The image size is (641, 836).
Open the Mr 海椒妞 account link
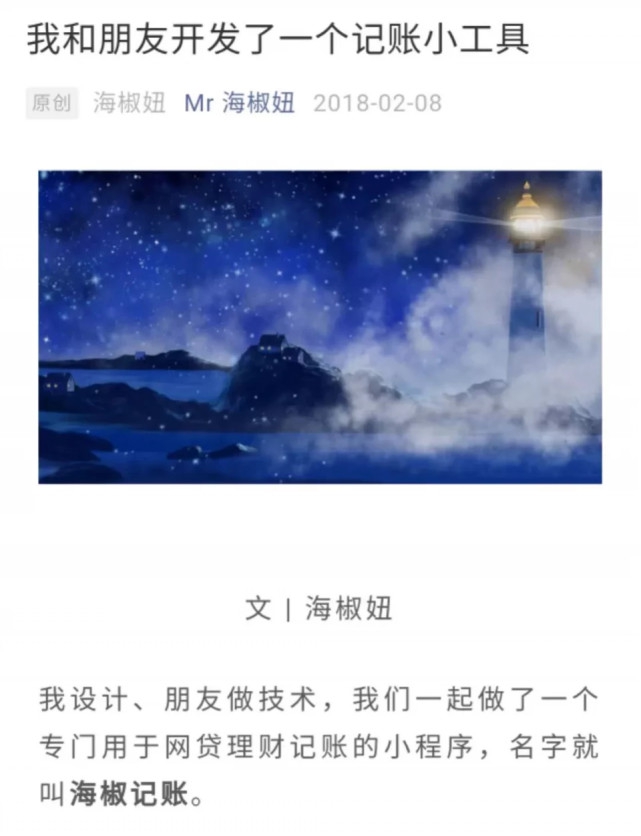(239, 103)
